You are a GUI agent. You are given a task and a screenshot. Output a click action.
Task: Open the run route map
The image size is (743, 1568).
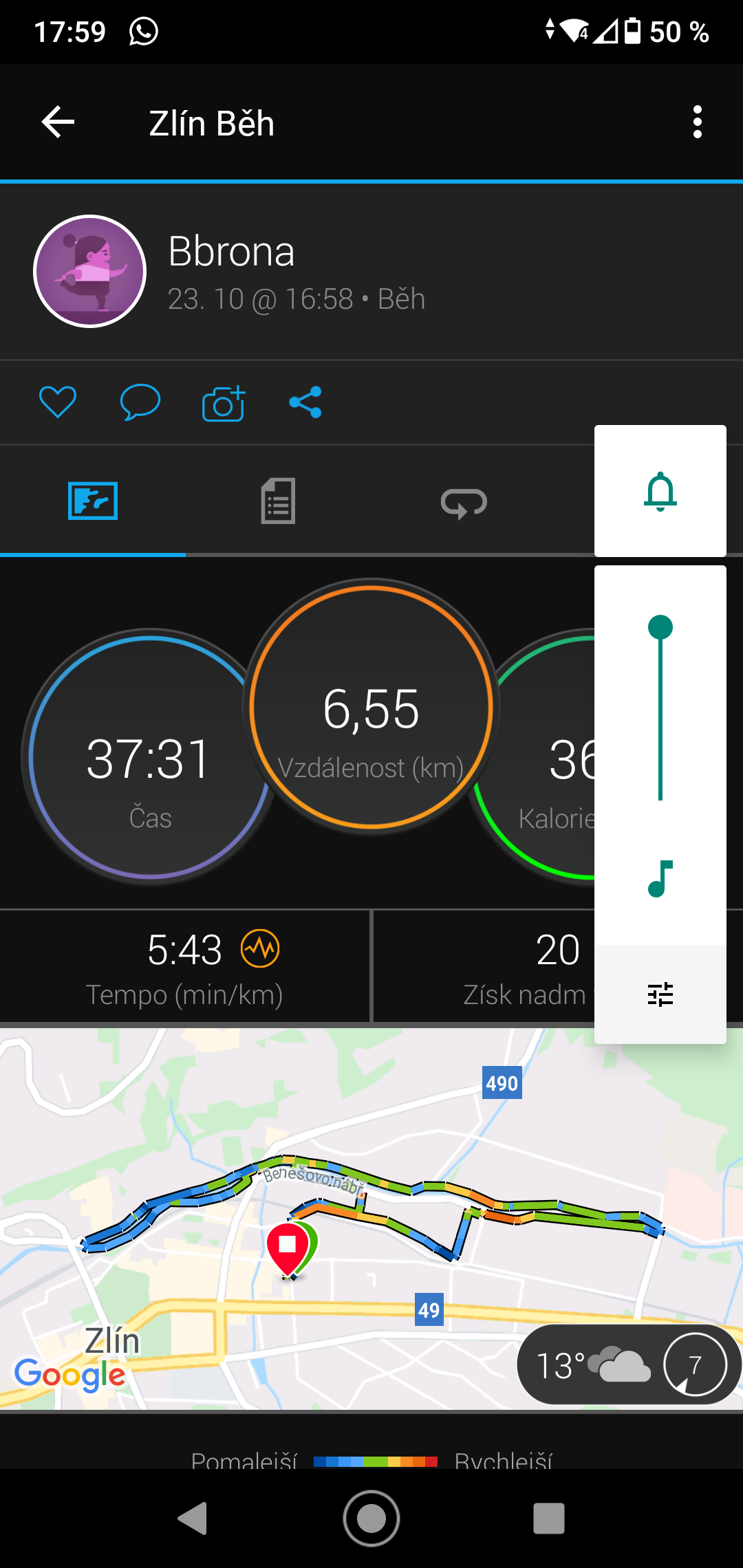coord(371,1219)
